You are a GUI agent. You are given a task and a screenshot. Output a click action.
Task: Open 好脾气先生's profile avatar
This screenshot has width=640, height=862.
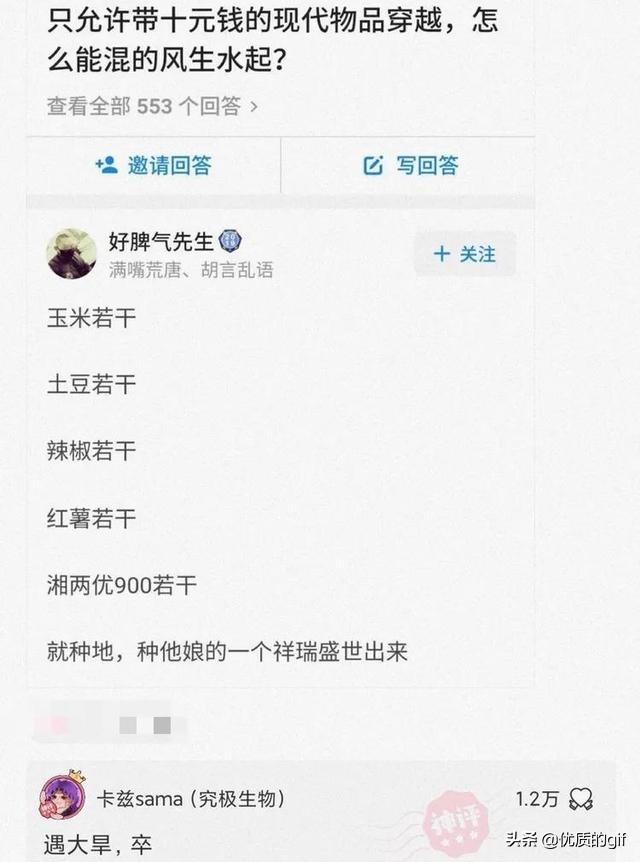(x=72, y=254)
